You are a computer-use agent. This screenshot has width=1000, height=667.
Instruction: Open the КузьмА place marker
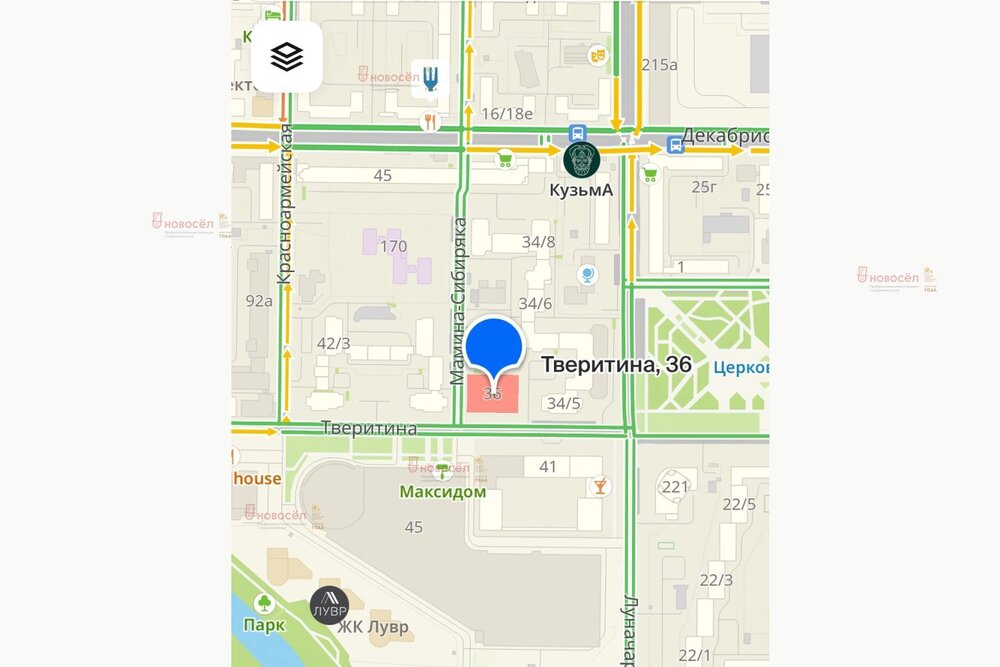pyautogui.click(x=582, y=160)
